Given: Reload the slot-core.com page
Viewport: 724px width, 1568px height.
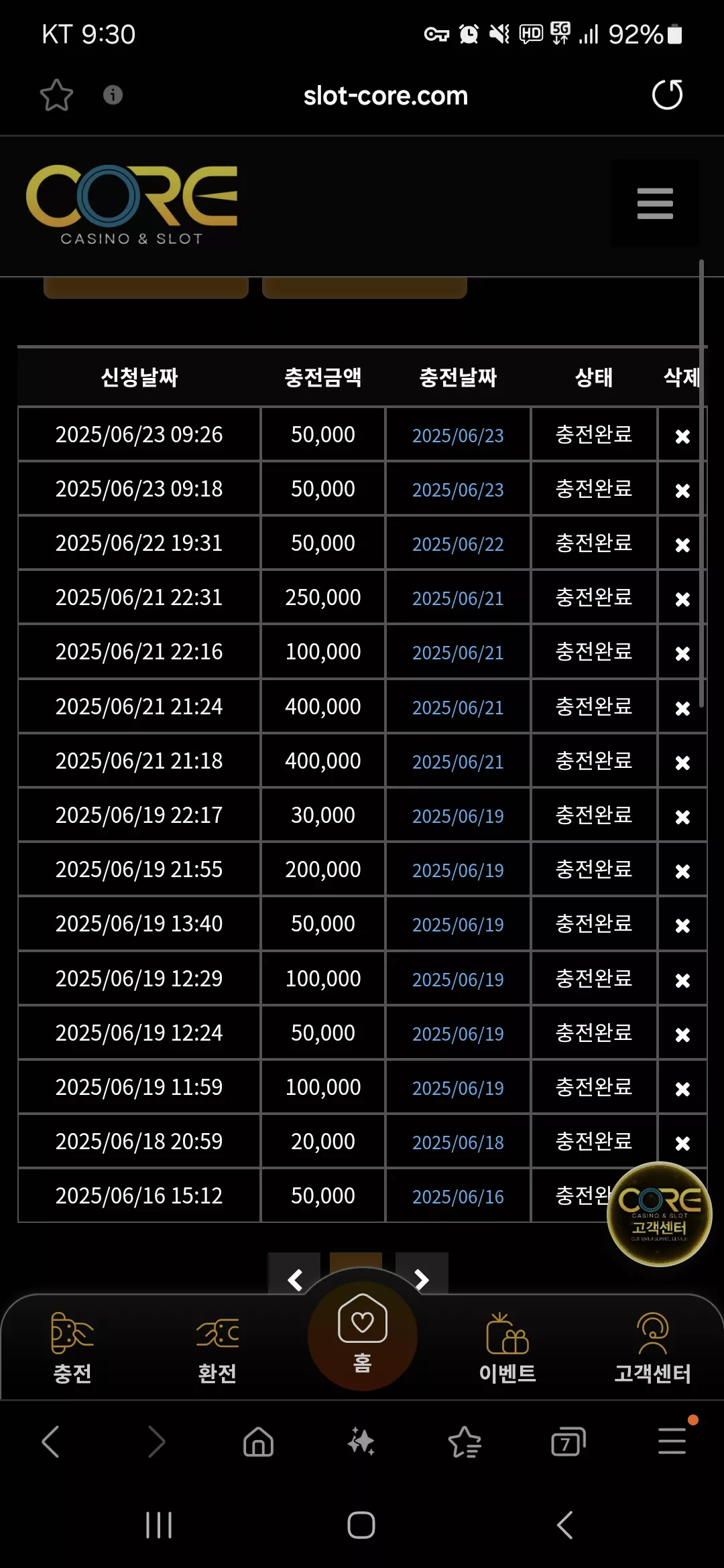Looking at the screenshot, I should (x=667, y=94).
